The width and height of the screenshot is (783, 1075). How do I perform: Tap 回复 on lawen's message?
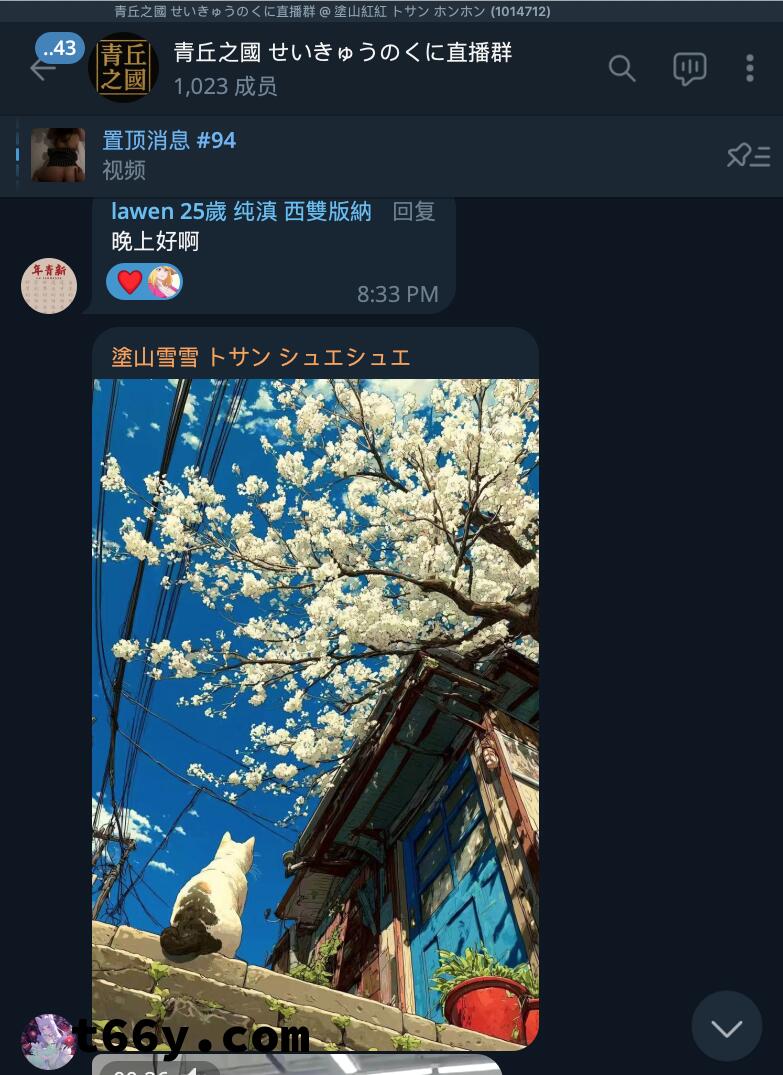[413, 211]
